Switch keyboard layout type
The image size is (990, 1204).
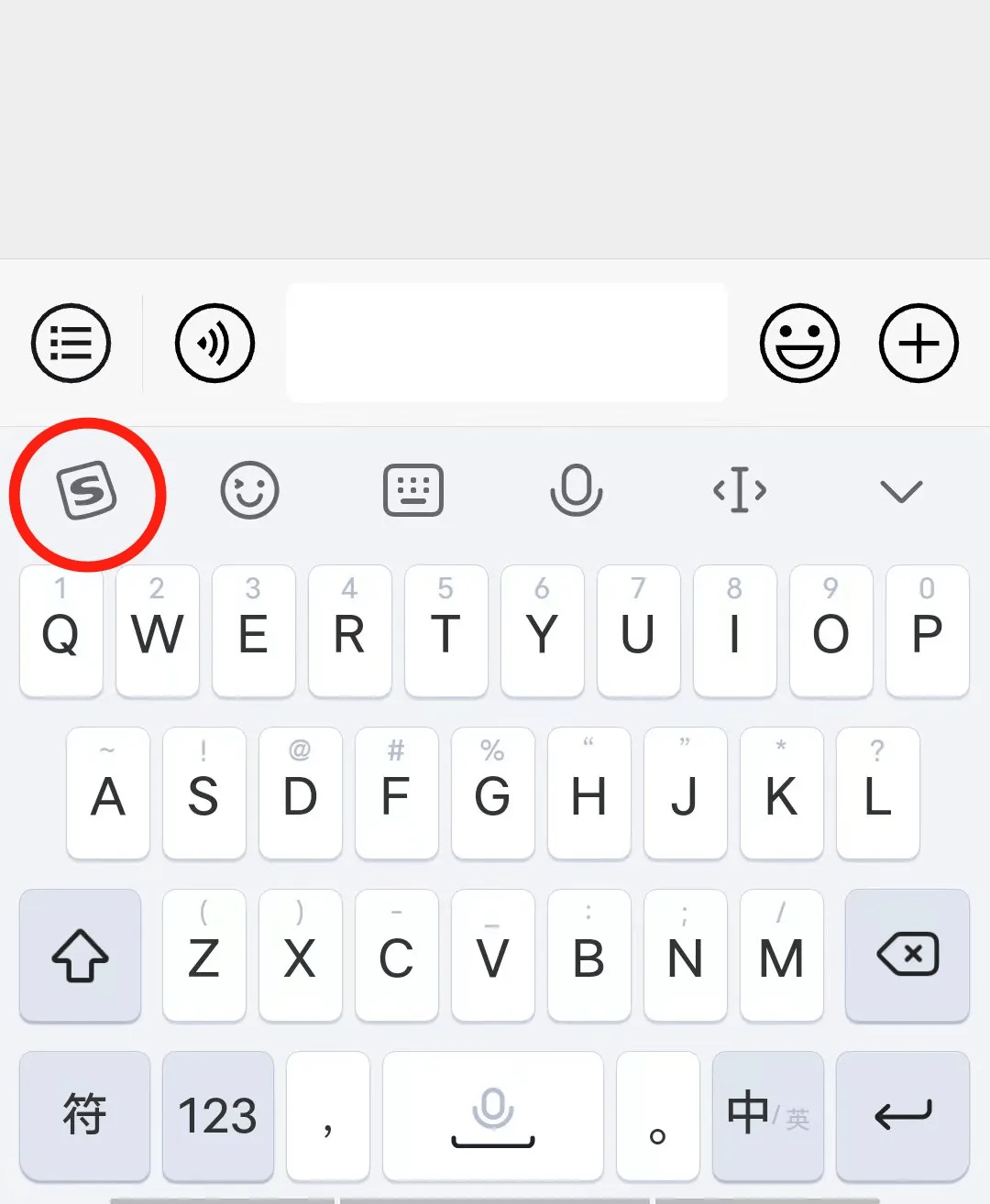412,490
